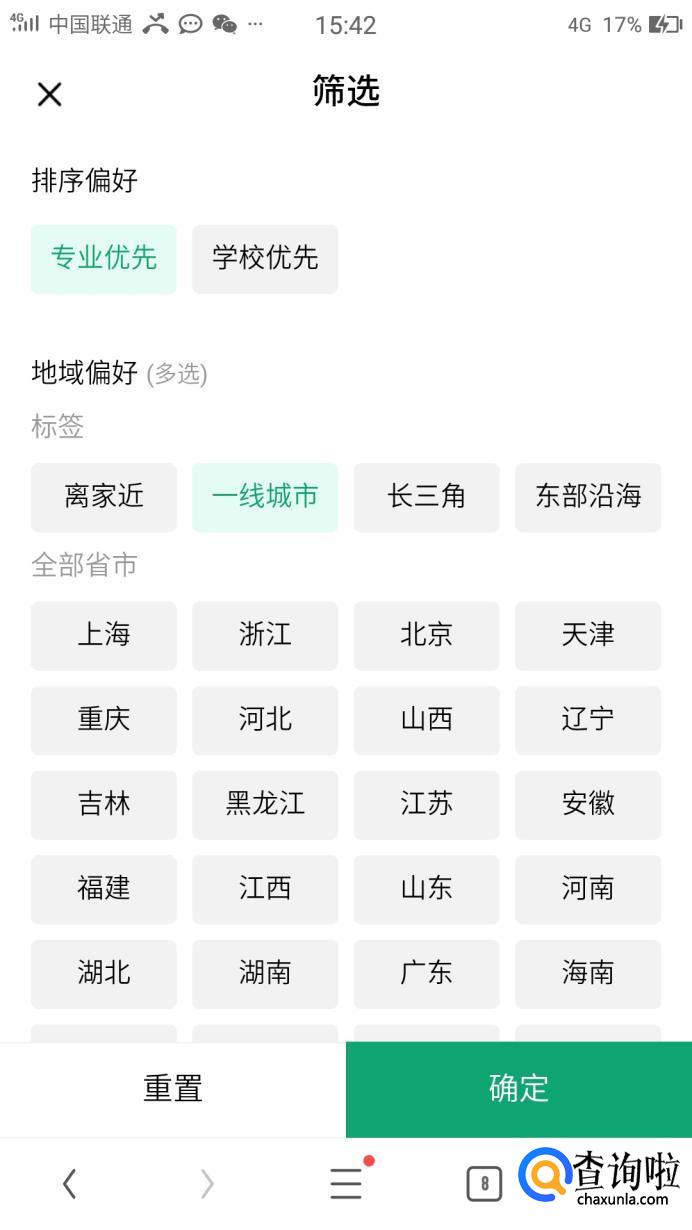The image size is (692, 1230).
Task: Choose 广东 province chip
Action: 427,974
